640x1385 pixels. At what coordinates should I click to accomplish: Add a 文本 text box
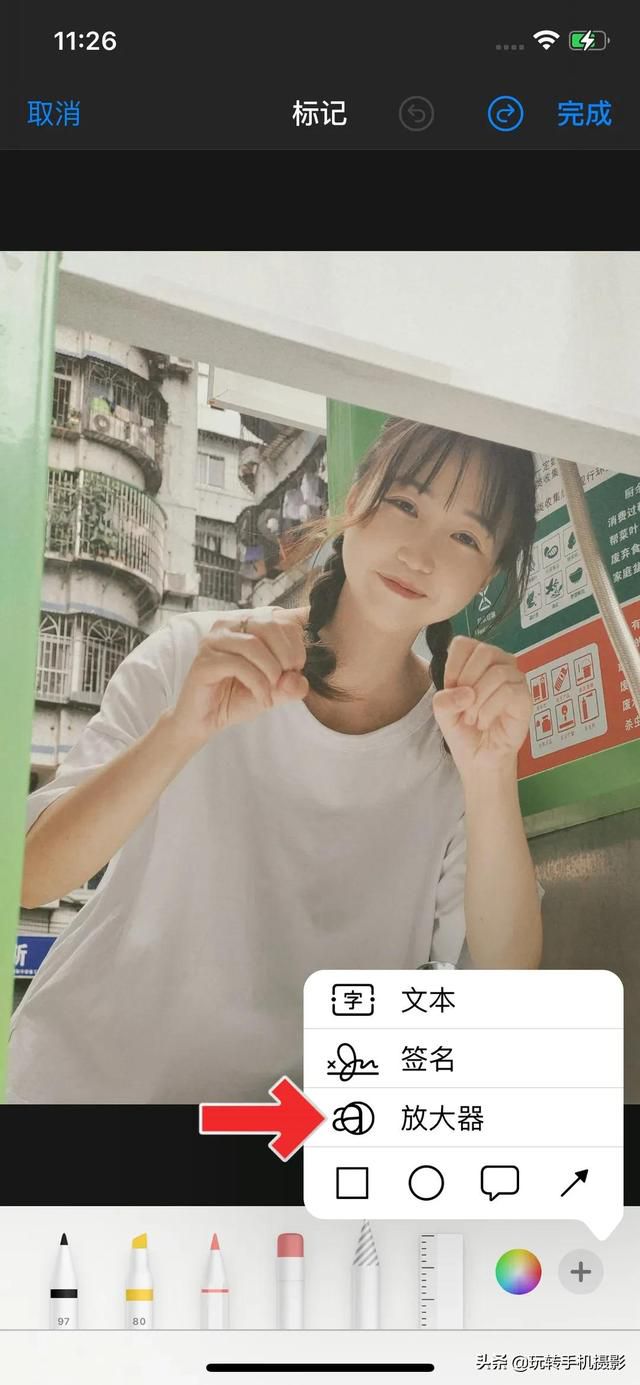point(463,1000)
